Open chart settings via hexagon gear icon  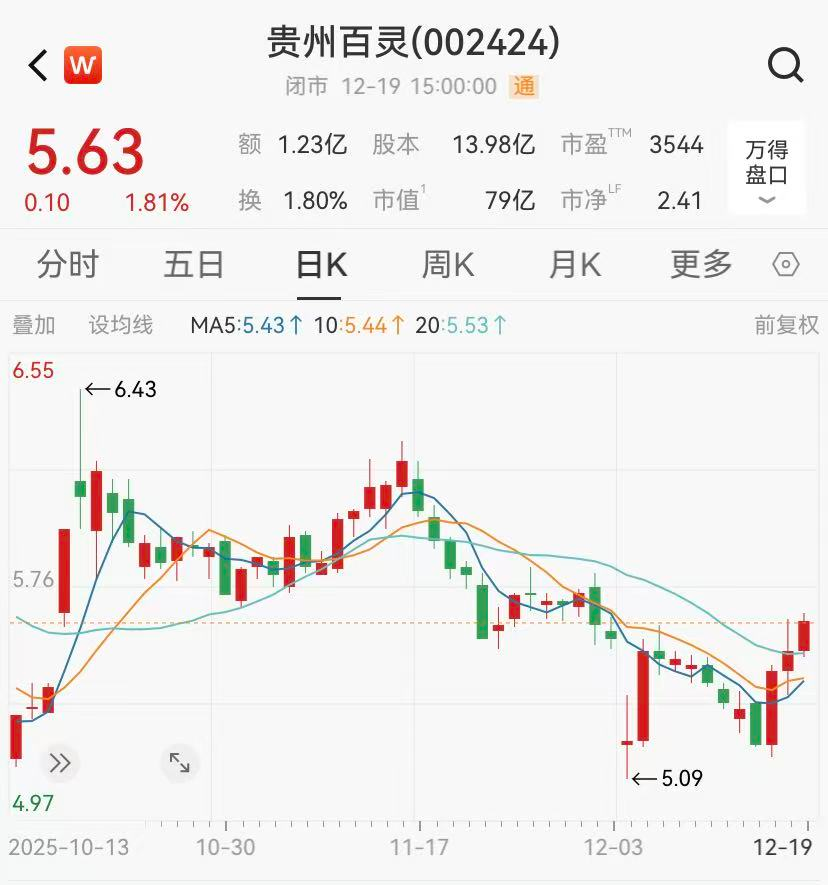click(786, 263)
